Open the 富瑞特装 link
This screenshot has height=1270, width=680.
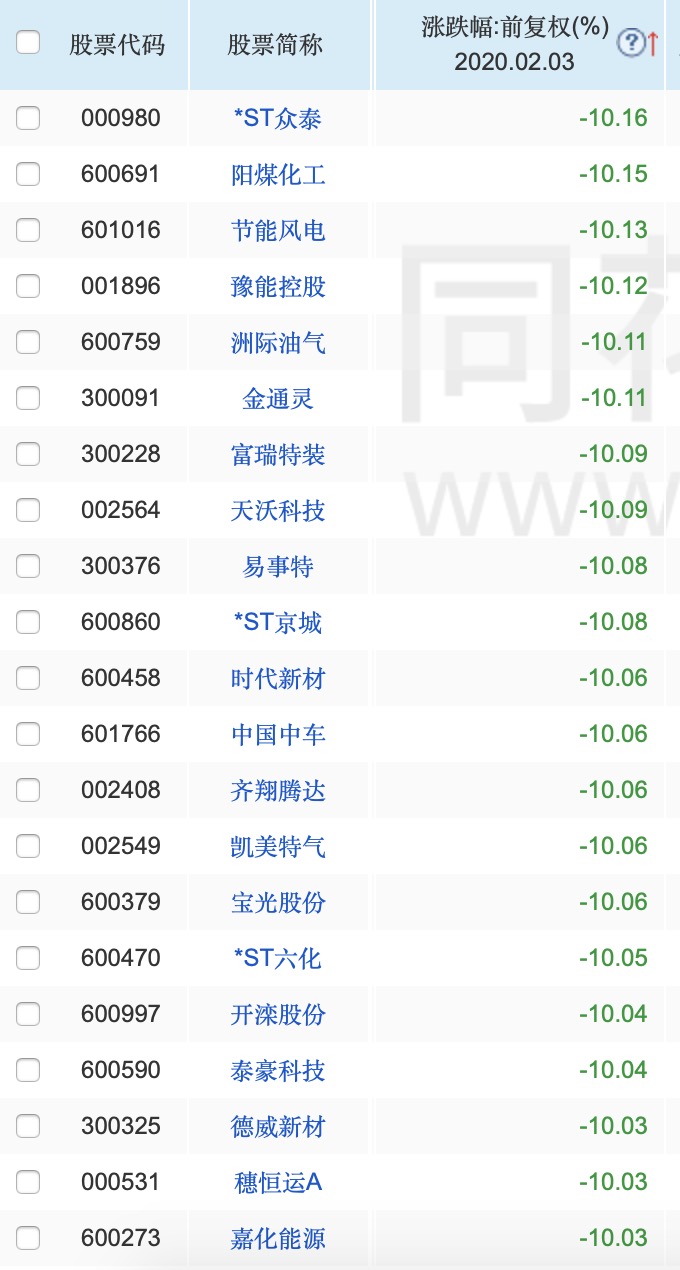(278, 455)
